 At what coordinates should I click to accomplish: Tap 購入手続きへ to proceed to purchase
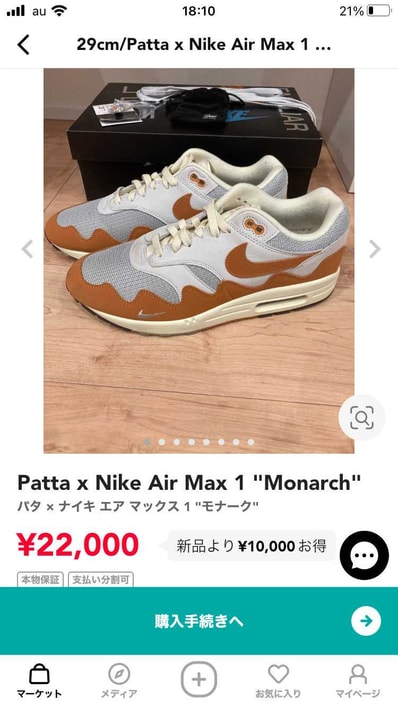pos(199,621)
